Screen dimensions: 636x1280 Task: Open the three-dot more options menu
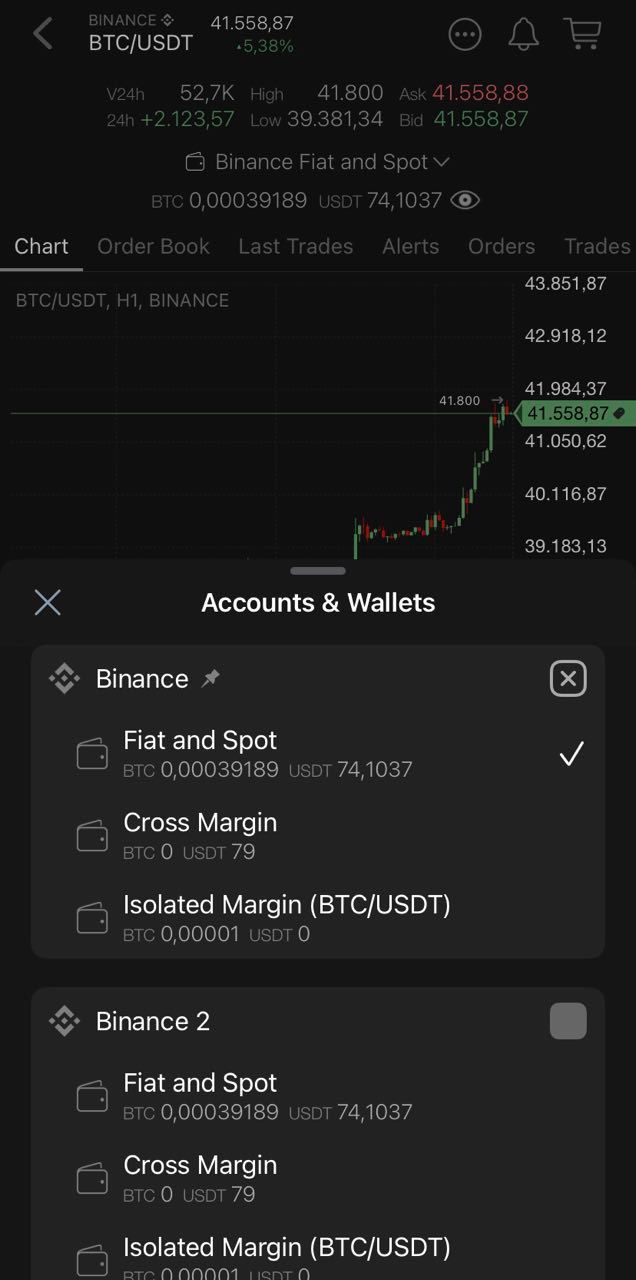pyautogui.click(x=465, y=34)
